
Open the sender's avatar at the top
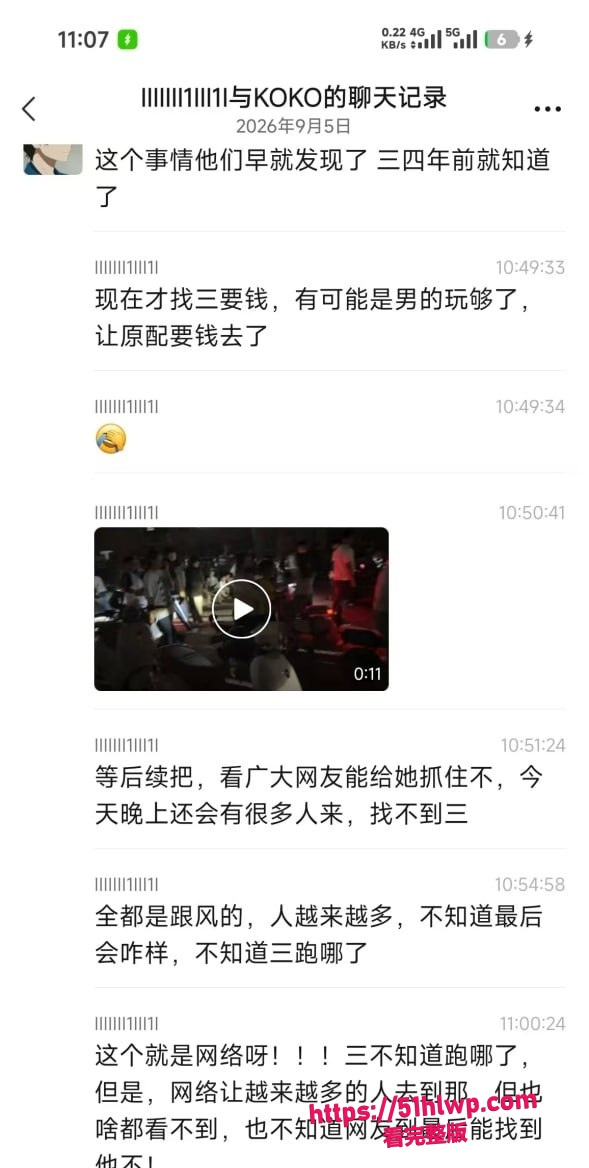tap(53, 159)
